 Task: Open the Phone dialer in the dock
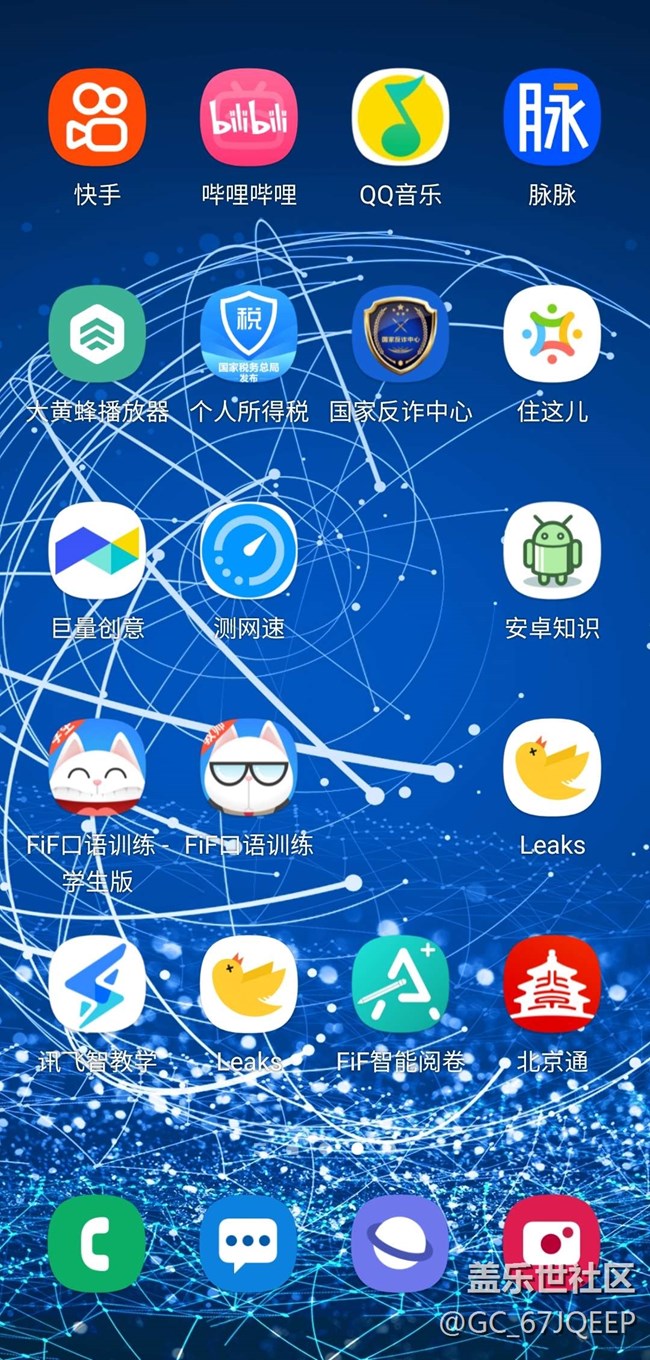click(x=97, y=1244)
